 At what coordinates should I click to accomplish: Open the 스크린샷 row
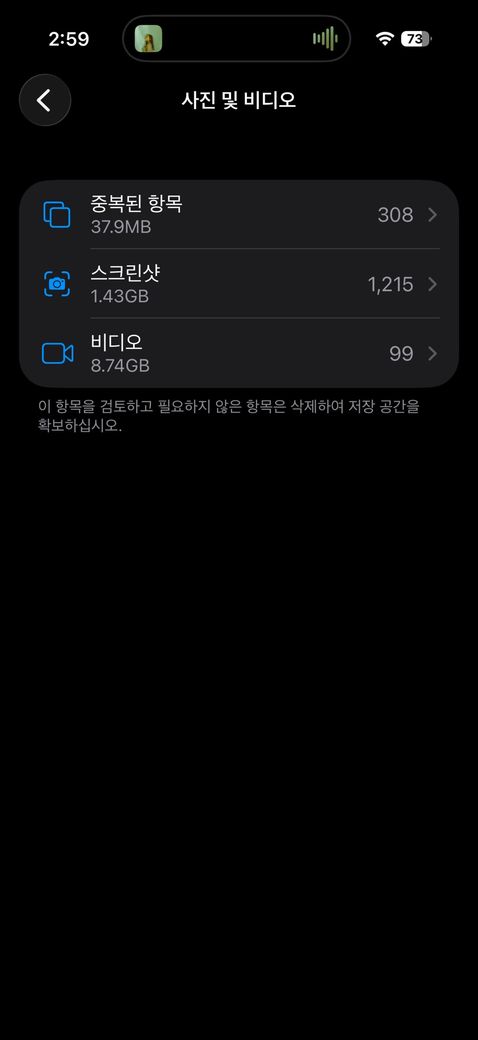click(x=239, y=284)
